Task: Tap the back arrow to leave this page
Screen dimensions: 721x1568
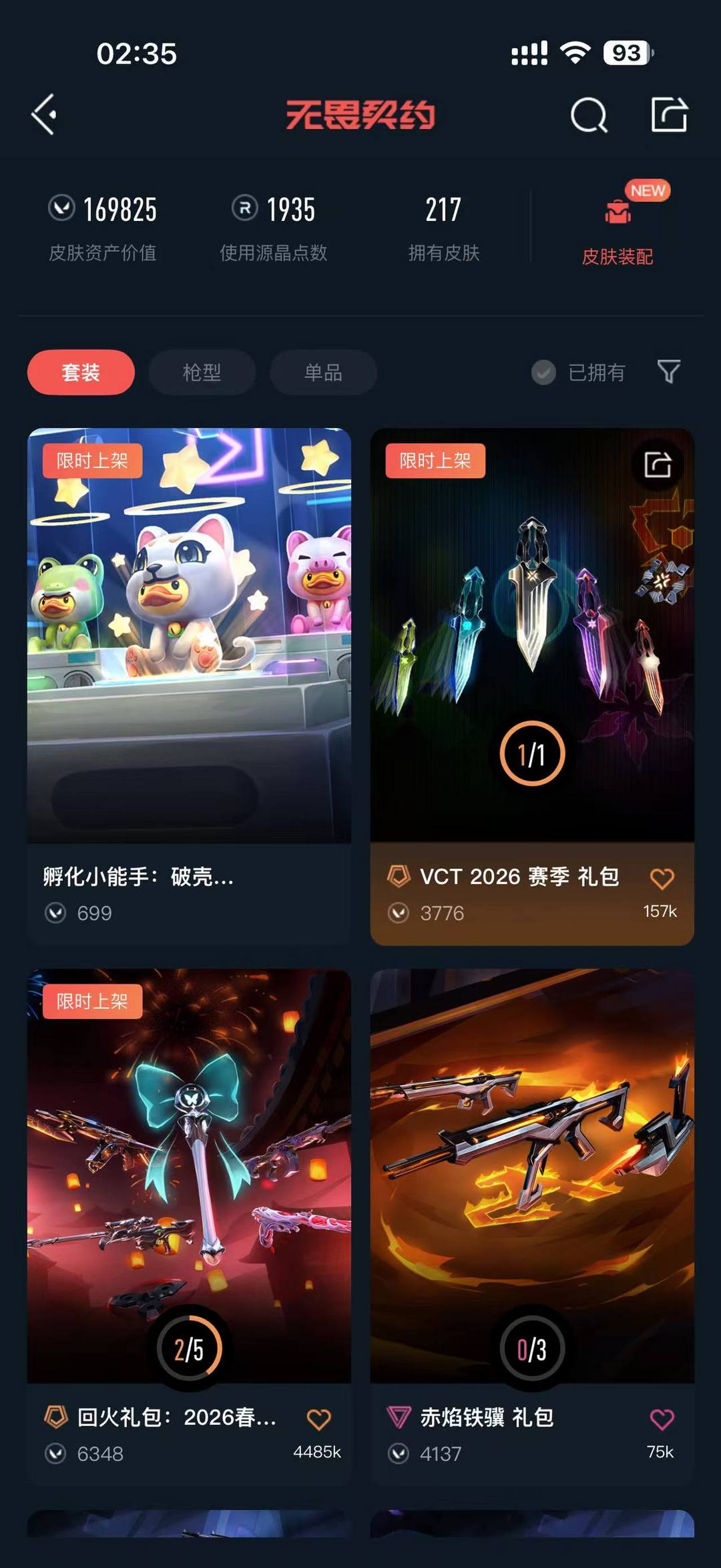Action: coord(44,115)
